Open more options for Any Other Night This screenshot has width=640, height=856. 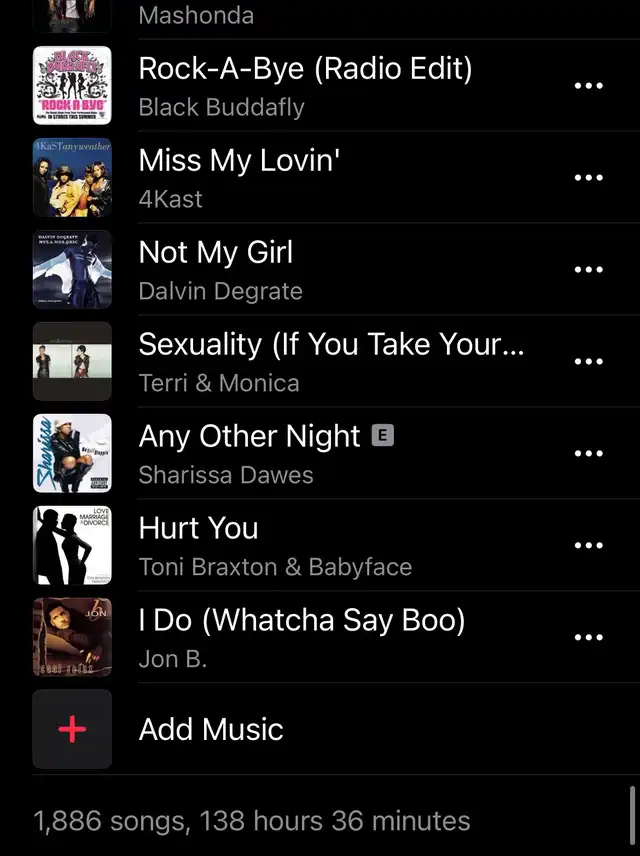589,454
